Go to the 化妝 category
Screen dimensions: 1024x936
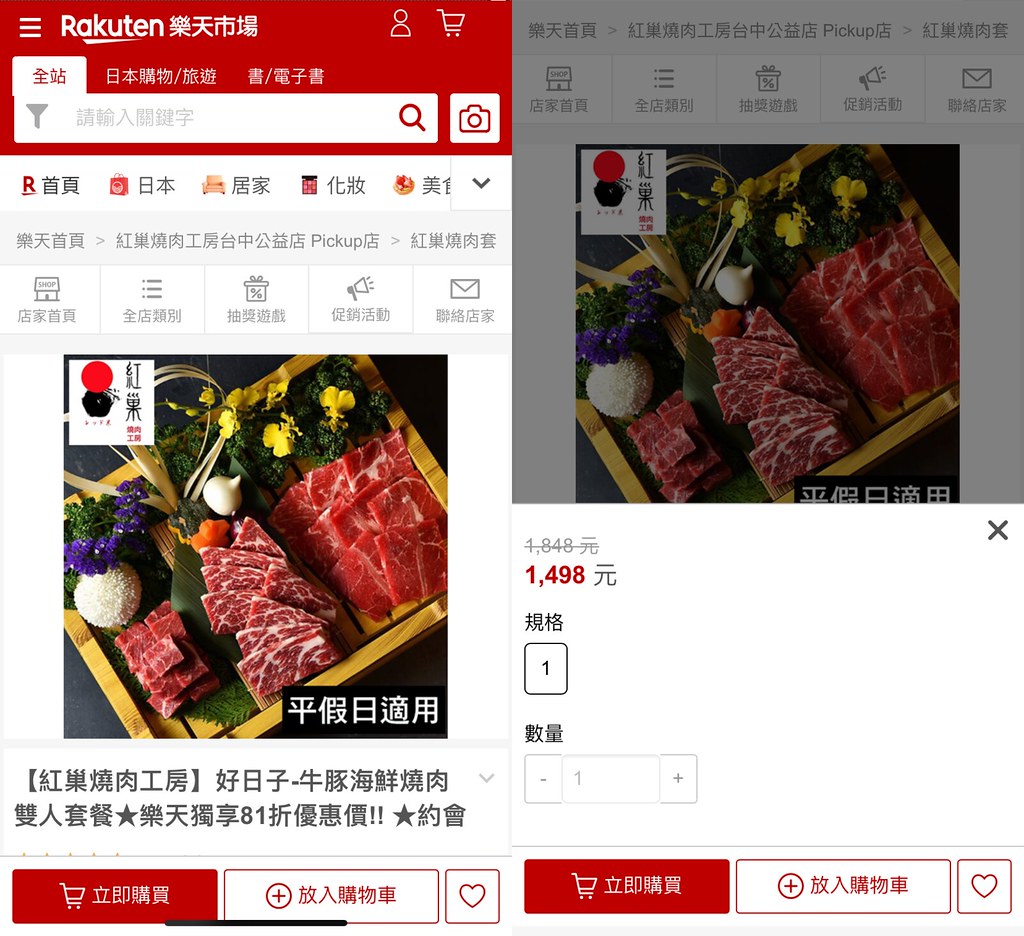333,185
